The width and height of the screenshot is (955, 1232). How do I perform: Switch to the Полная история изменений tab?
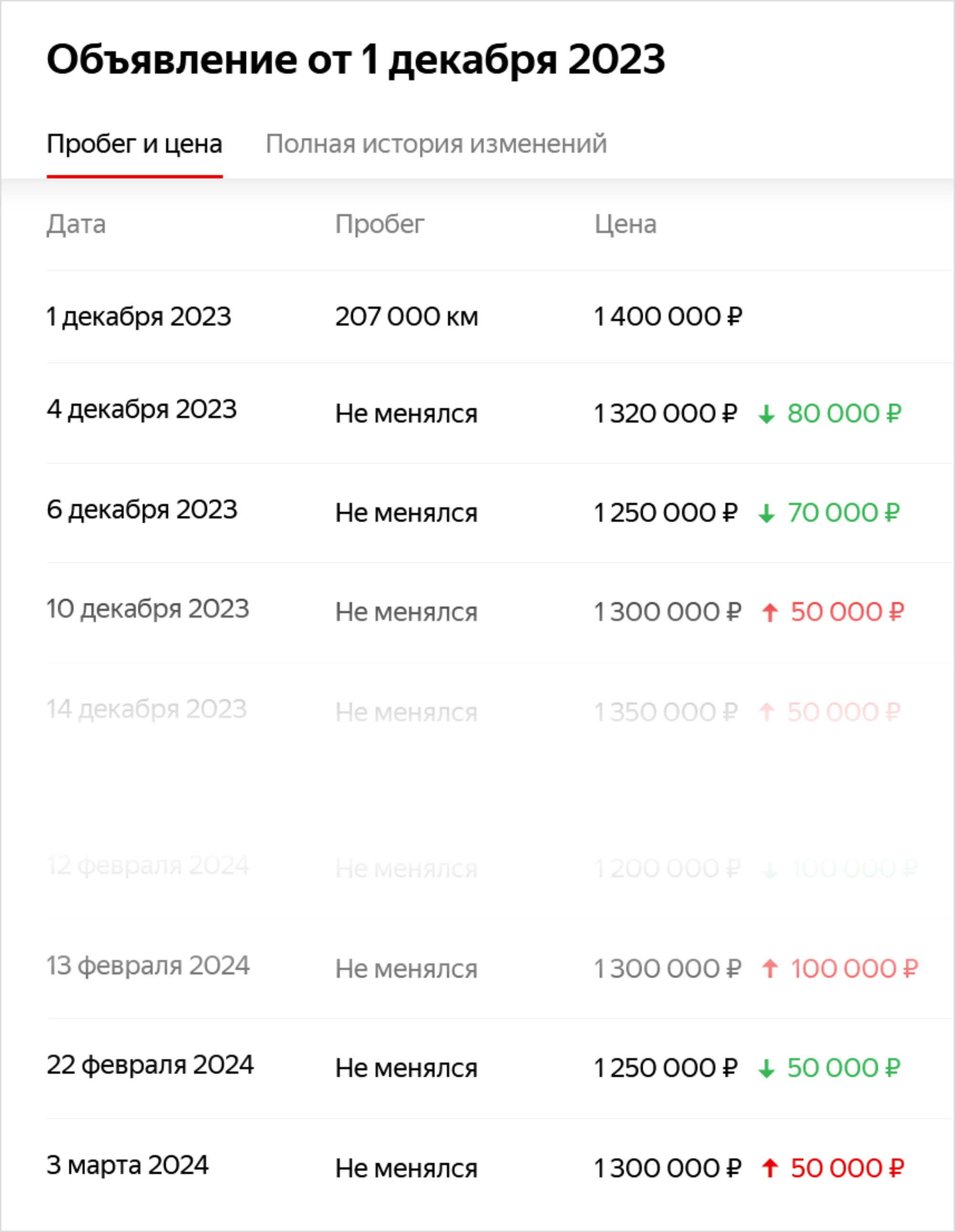436,144
